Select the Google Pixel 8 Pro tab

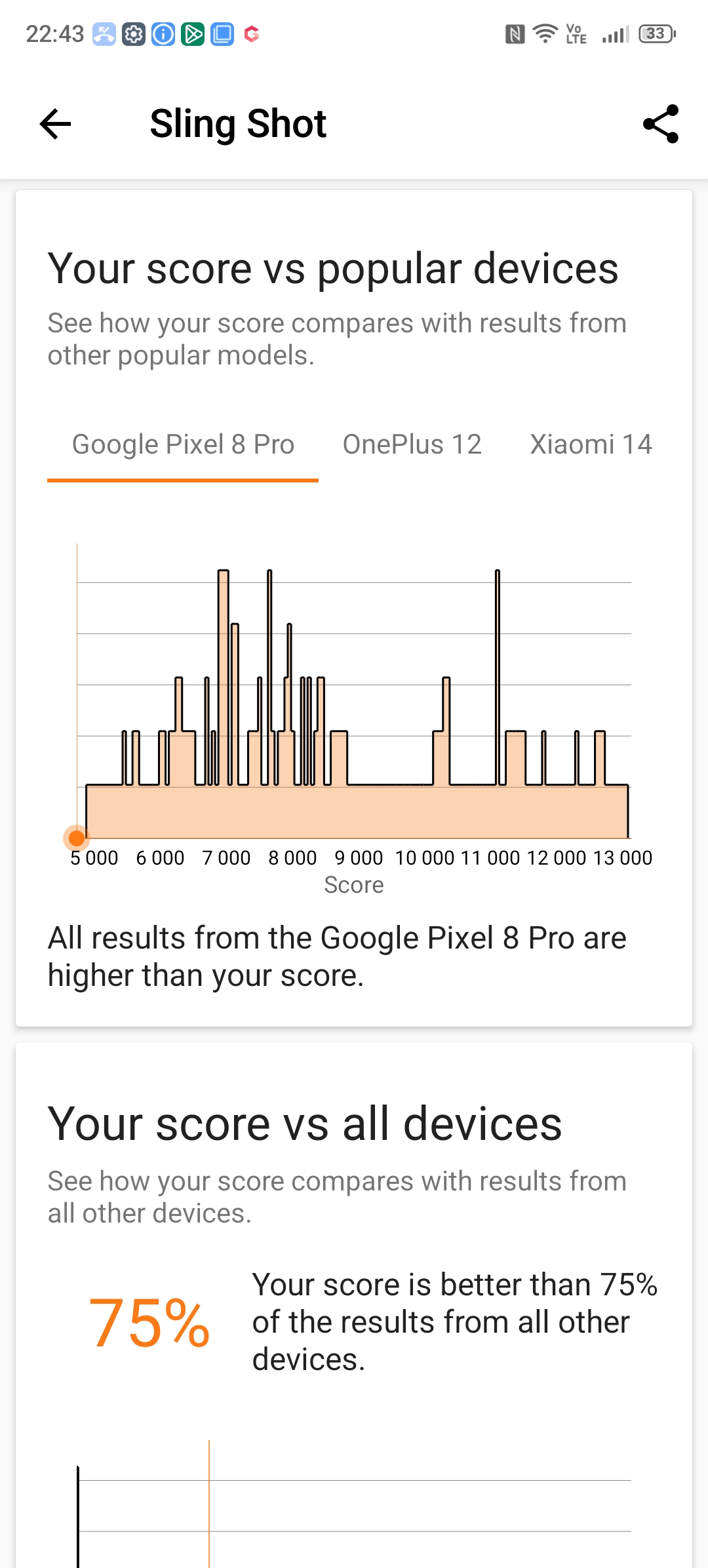pos(183,444)
